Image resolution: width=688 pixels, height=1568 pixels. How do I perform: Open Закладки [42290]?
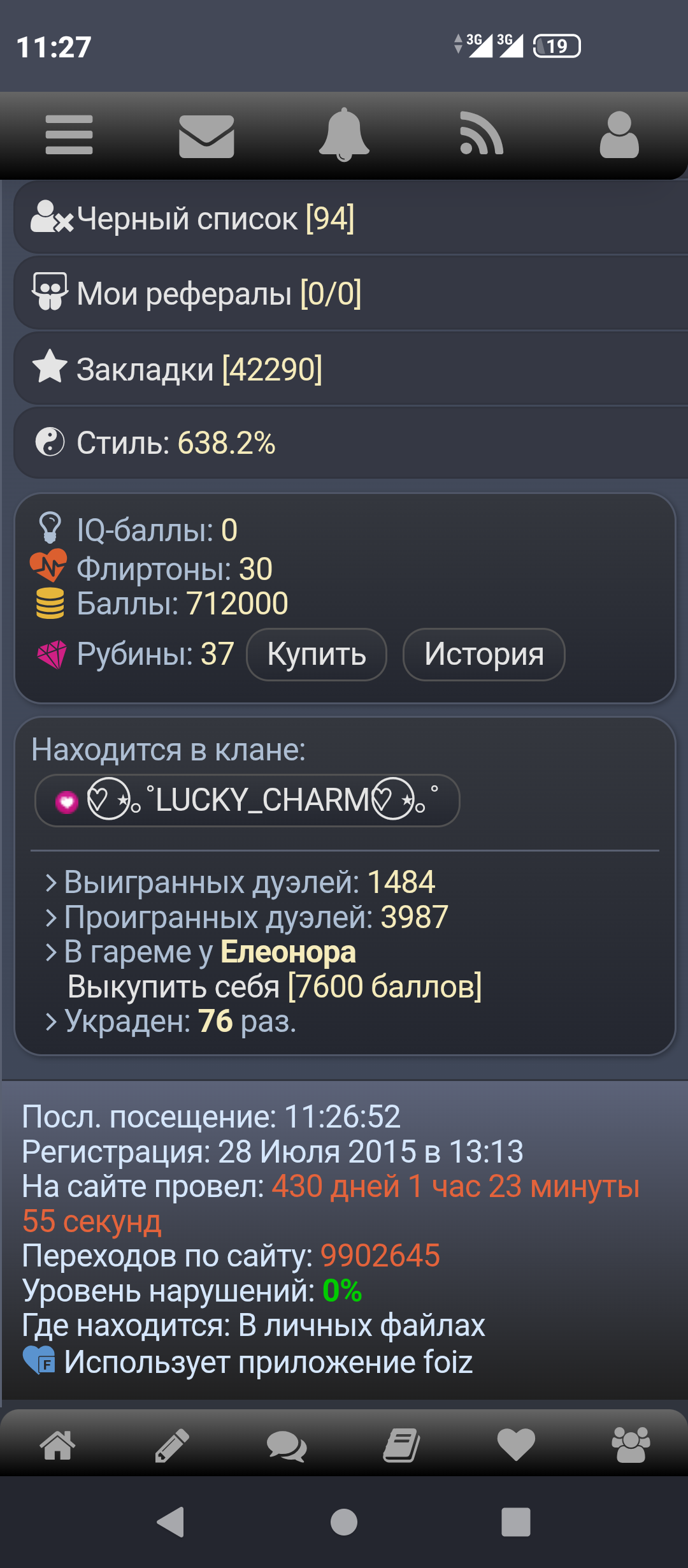351,369
